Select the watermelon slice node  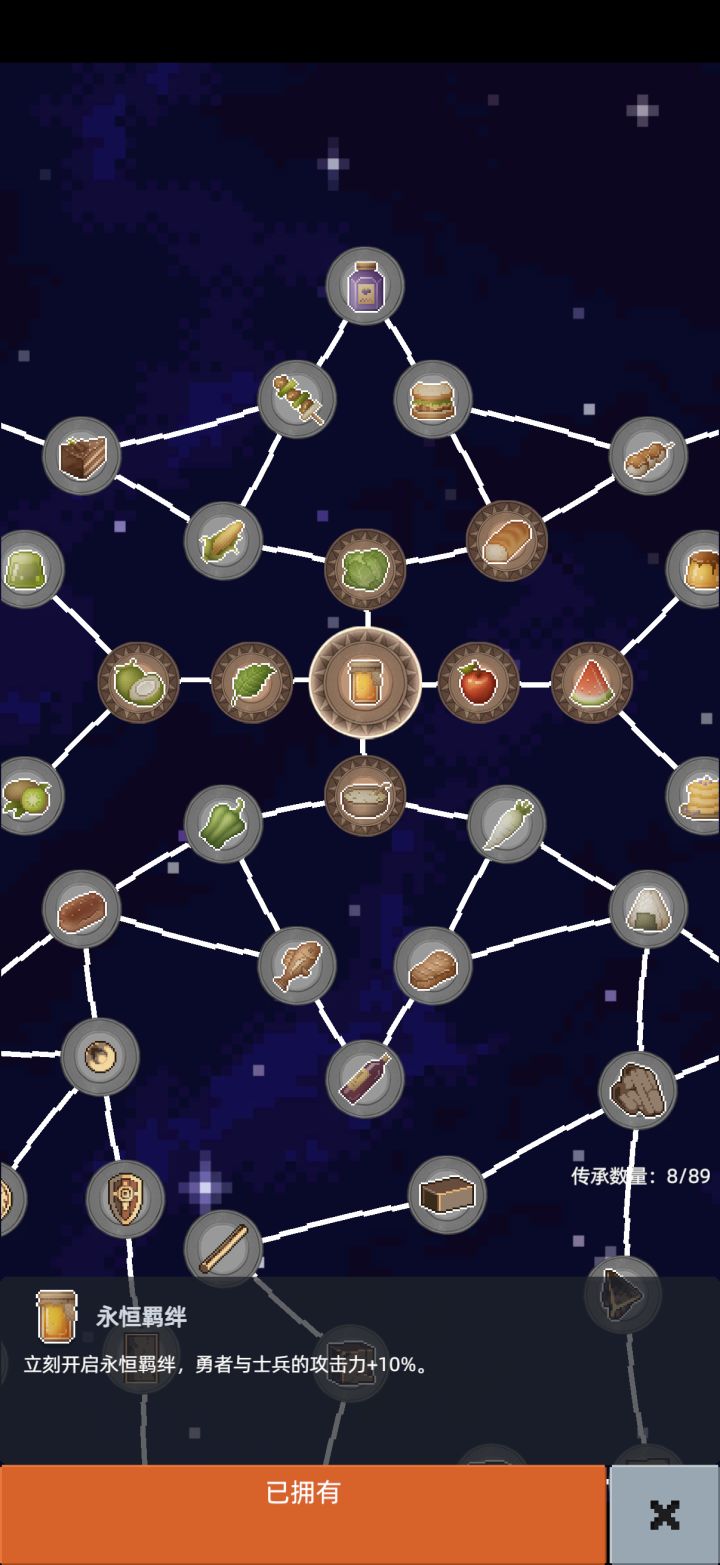(x=592, y=684)
